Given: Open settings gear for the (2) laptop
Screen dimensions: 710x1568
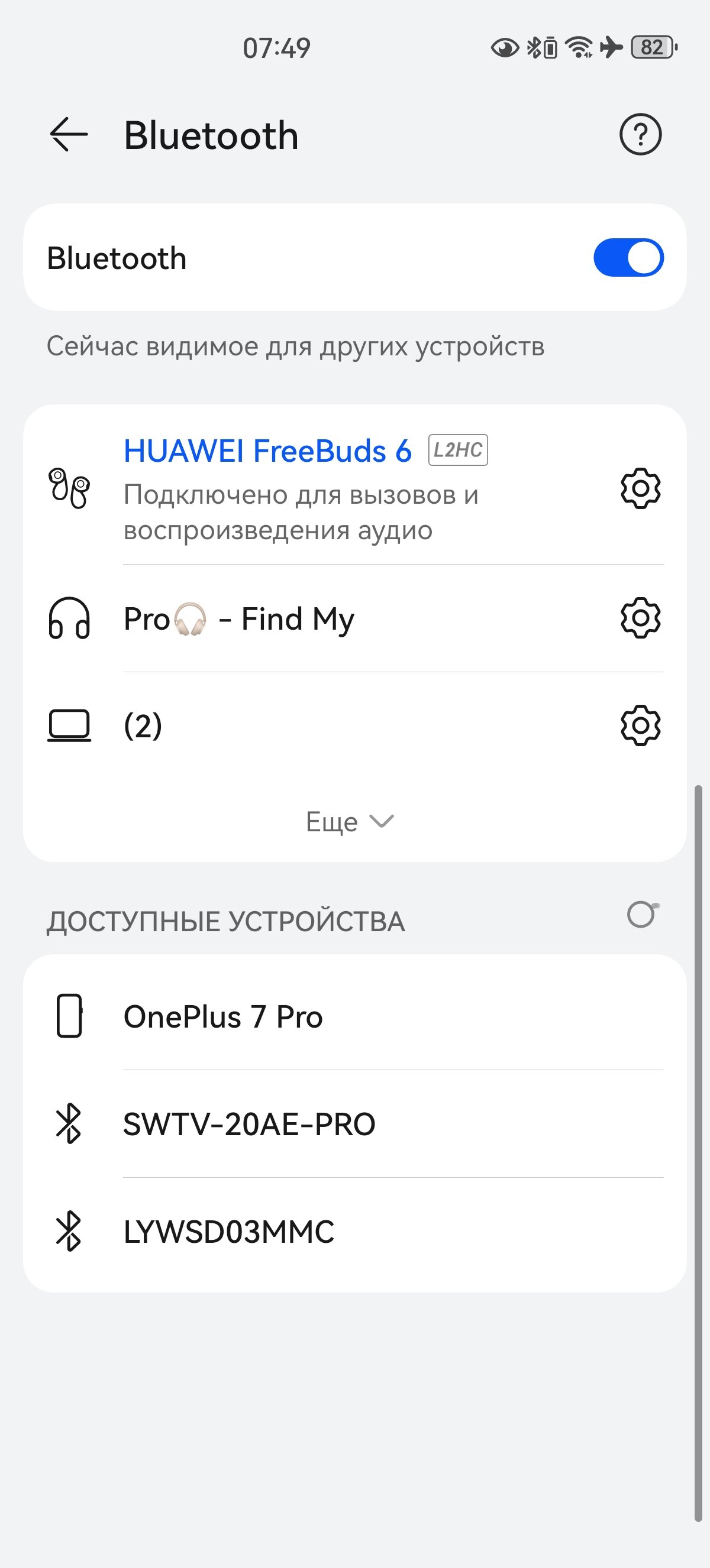Looking at the screenshot, I should coord(640,725).
